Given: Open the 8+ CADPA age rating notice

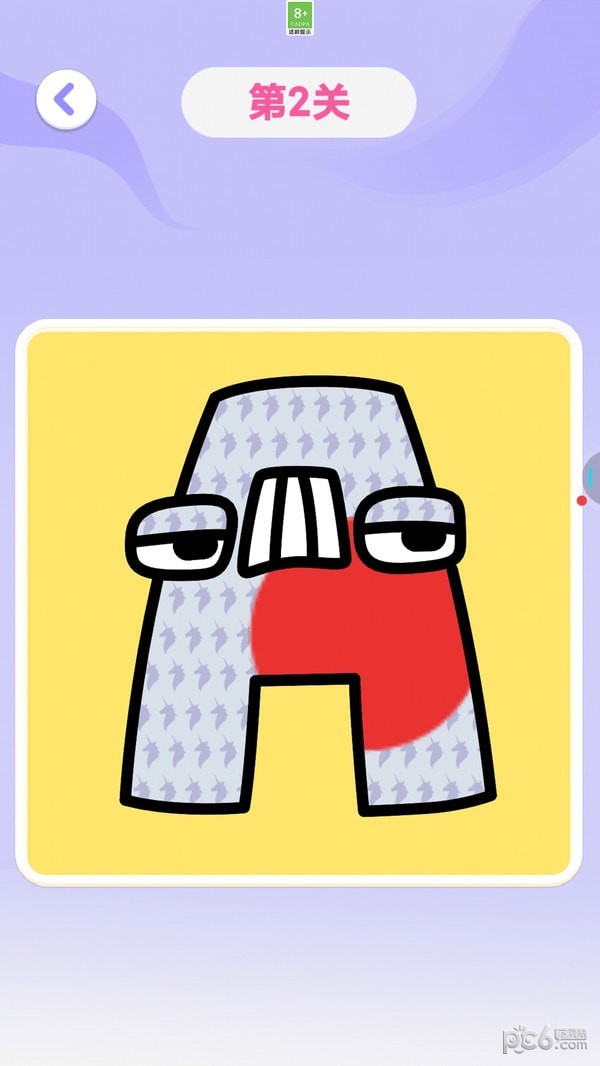Looking at the screenshot, I should pyautogui.click(x=300, y=19).
